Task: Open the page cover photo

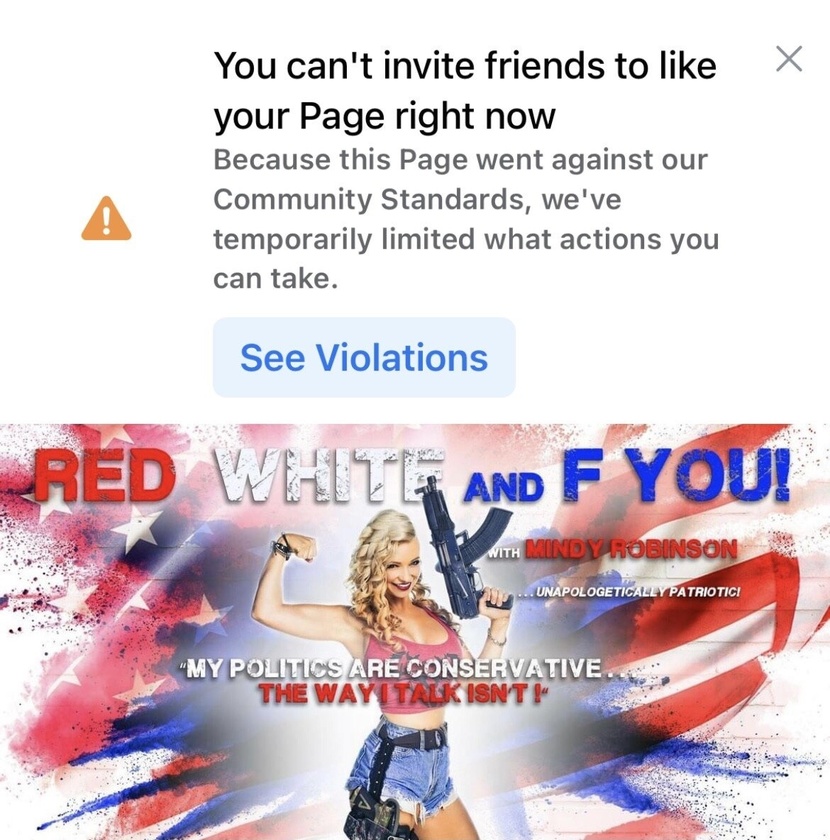Action: 415,630
